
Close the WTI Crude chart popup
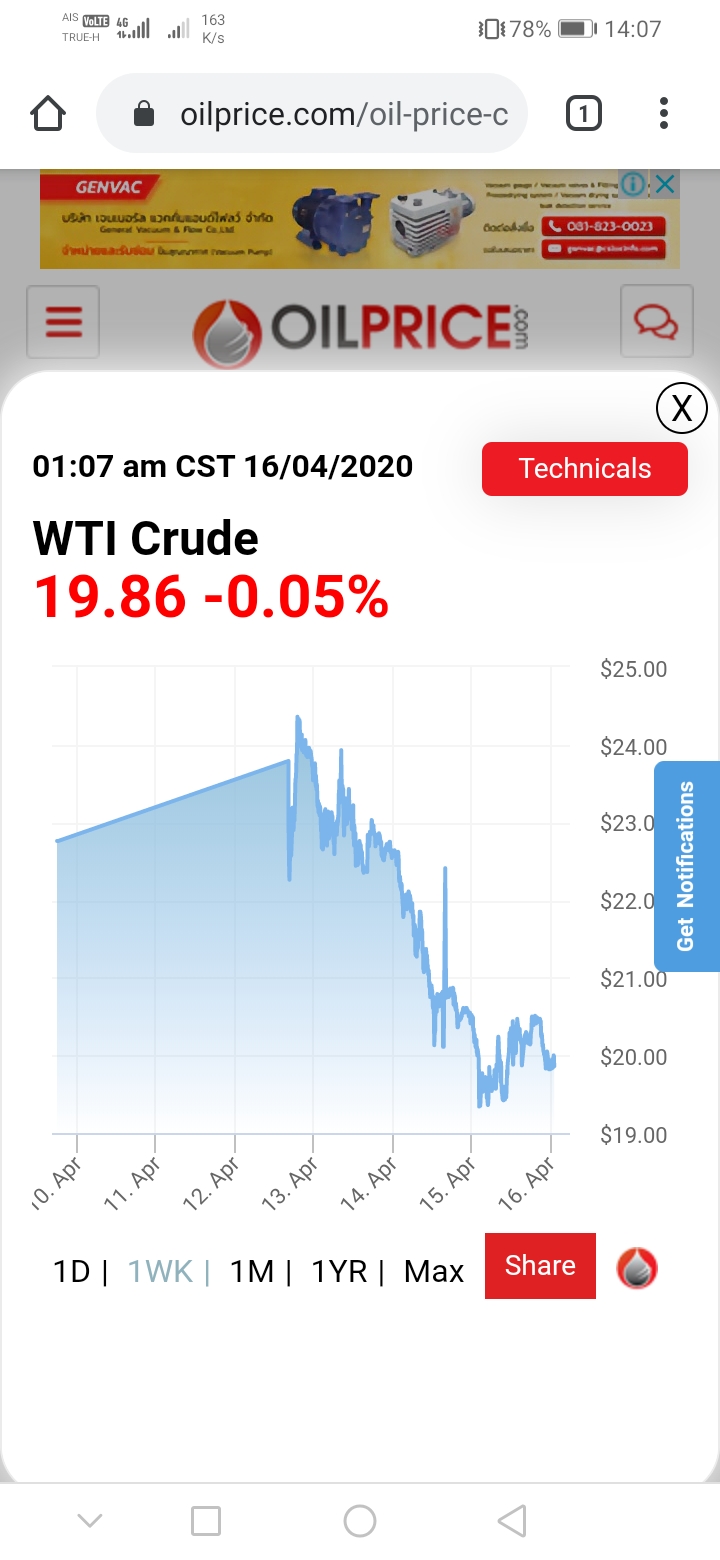tap(682, 408)
